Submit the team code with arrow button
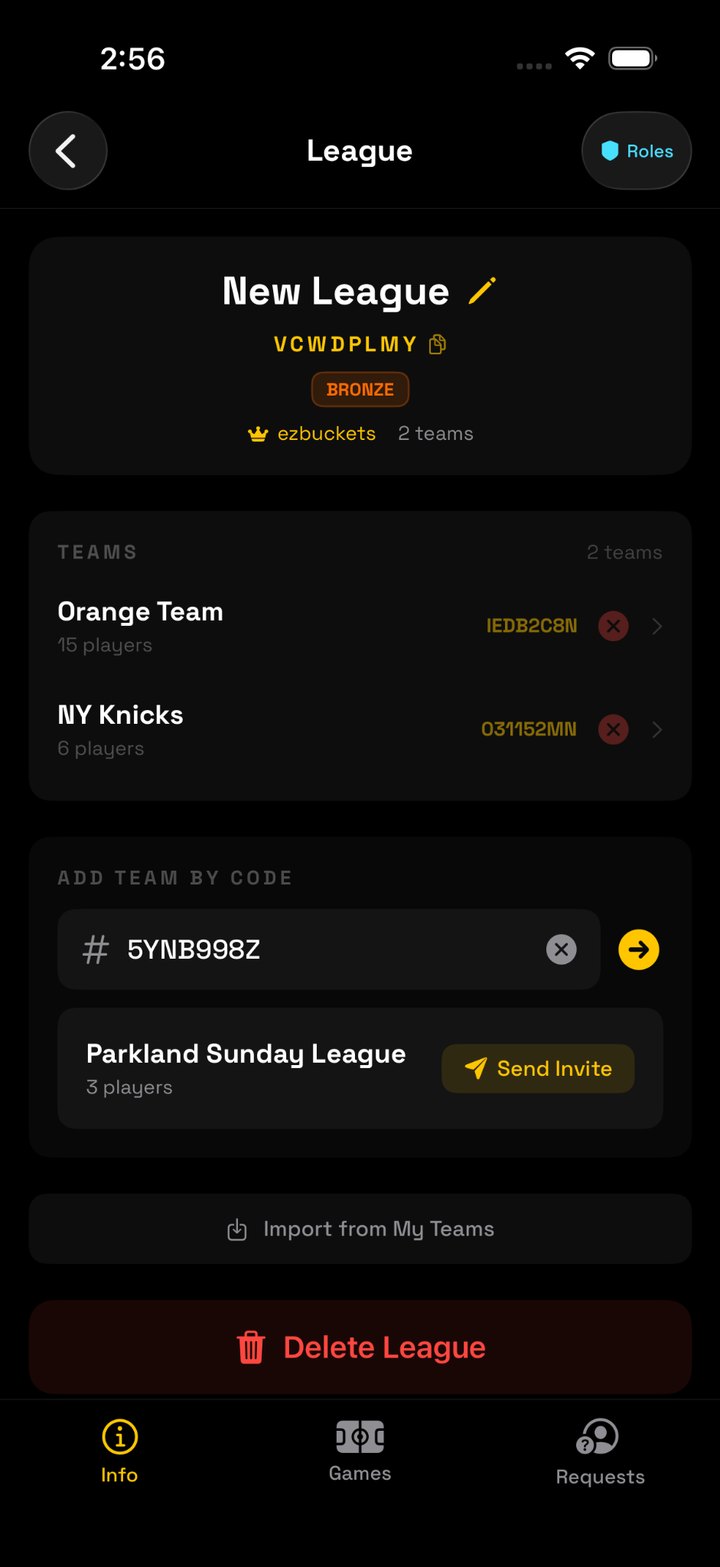Image resolution: width=720 pixels, height=1567 pixels. pyautogui.click(x=639, y=950)
